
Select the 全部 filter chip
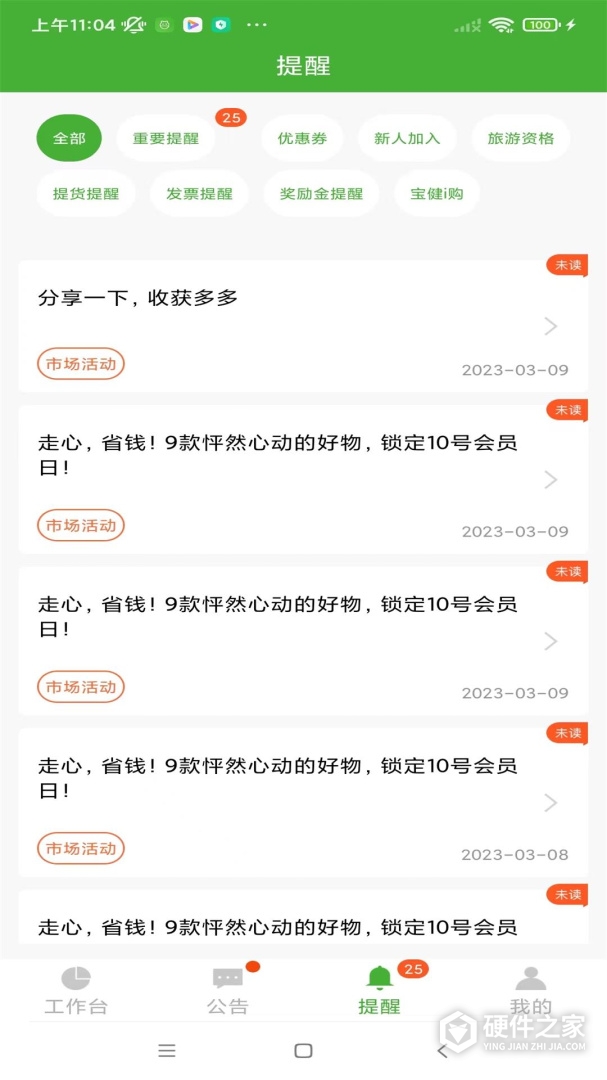pyautogui.click(x=69, y=138)
